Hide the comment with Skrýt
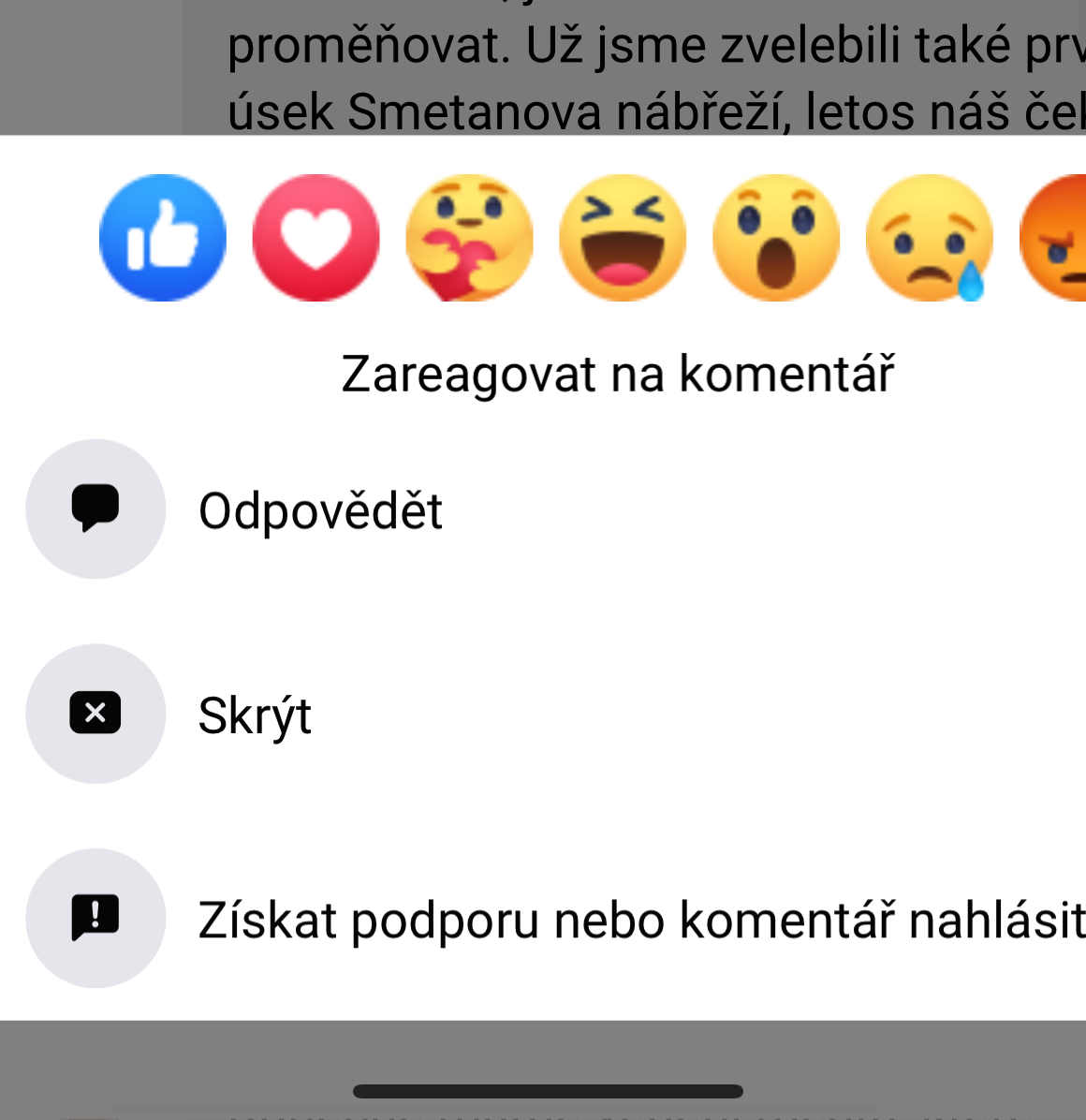Screen dimensions: 1086x1120 [254, 715]
